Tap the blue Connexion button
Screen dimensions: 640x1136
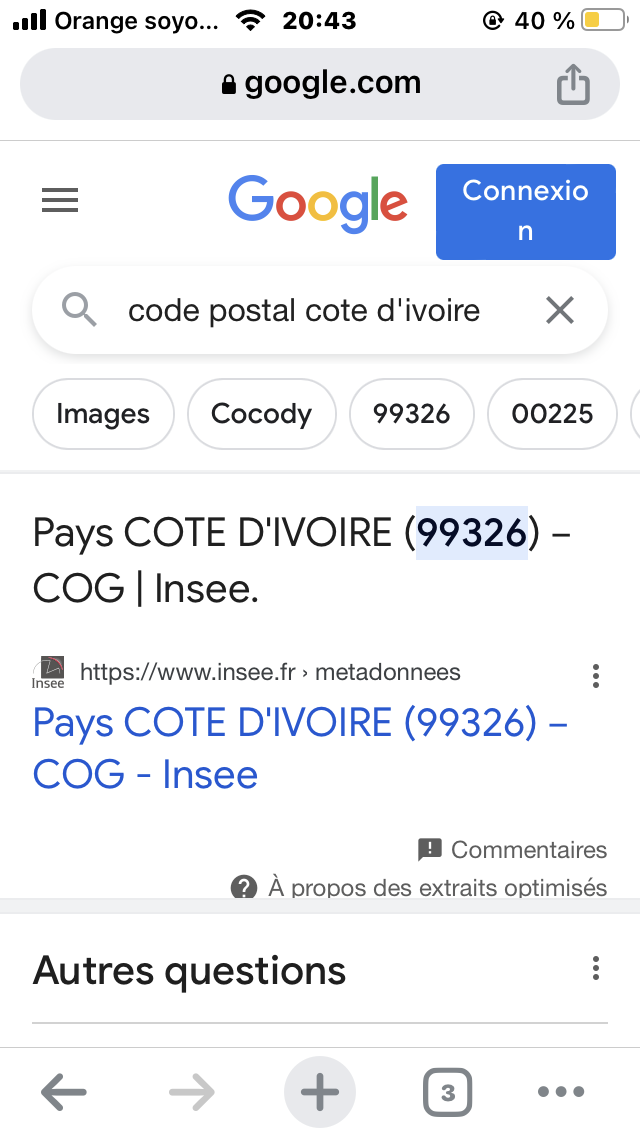(x=525, y=212)
